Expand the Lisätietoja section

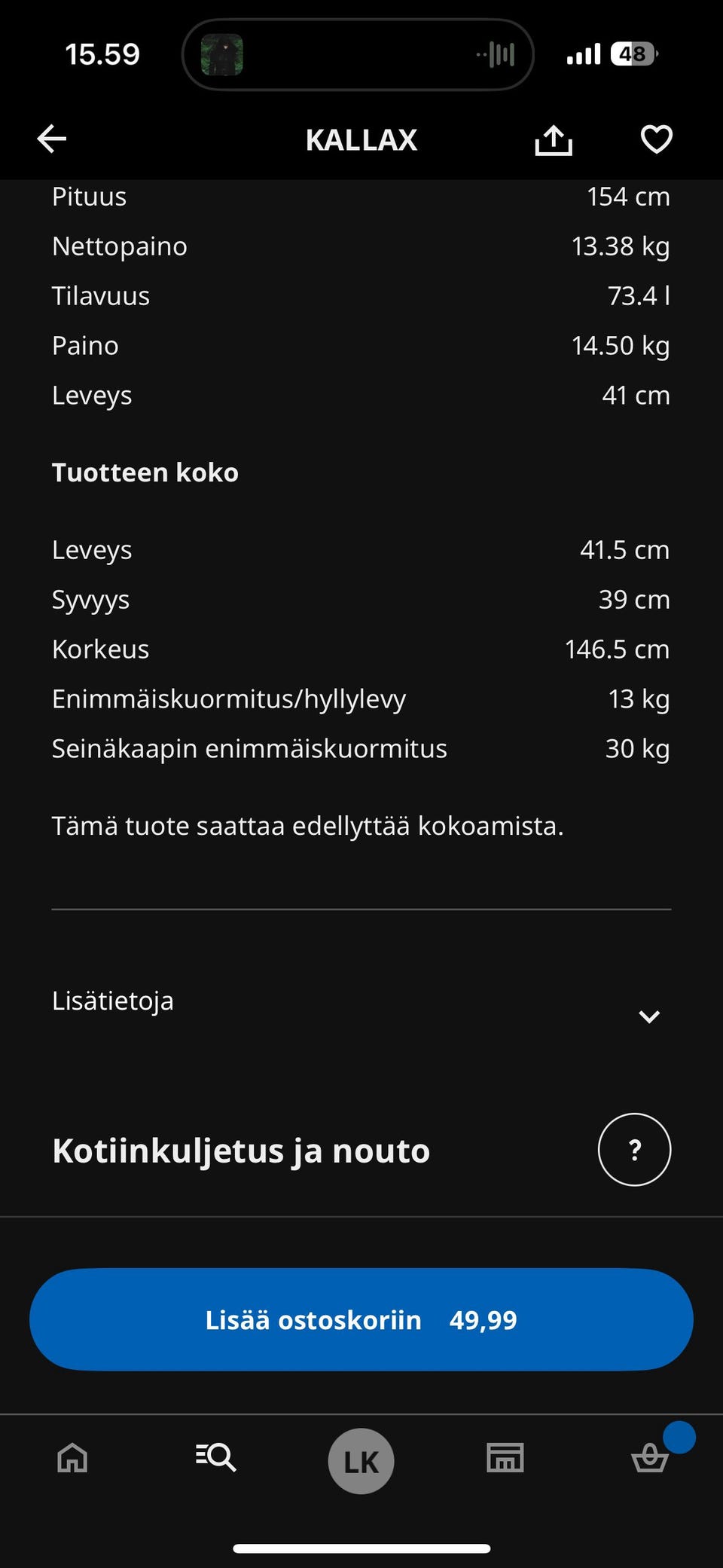[648, 1016]
